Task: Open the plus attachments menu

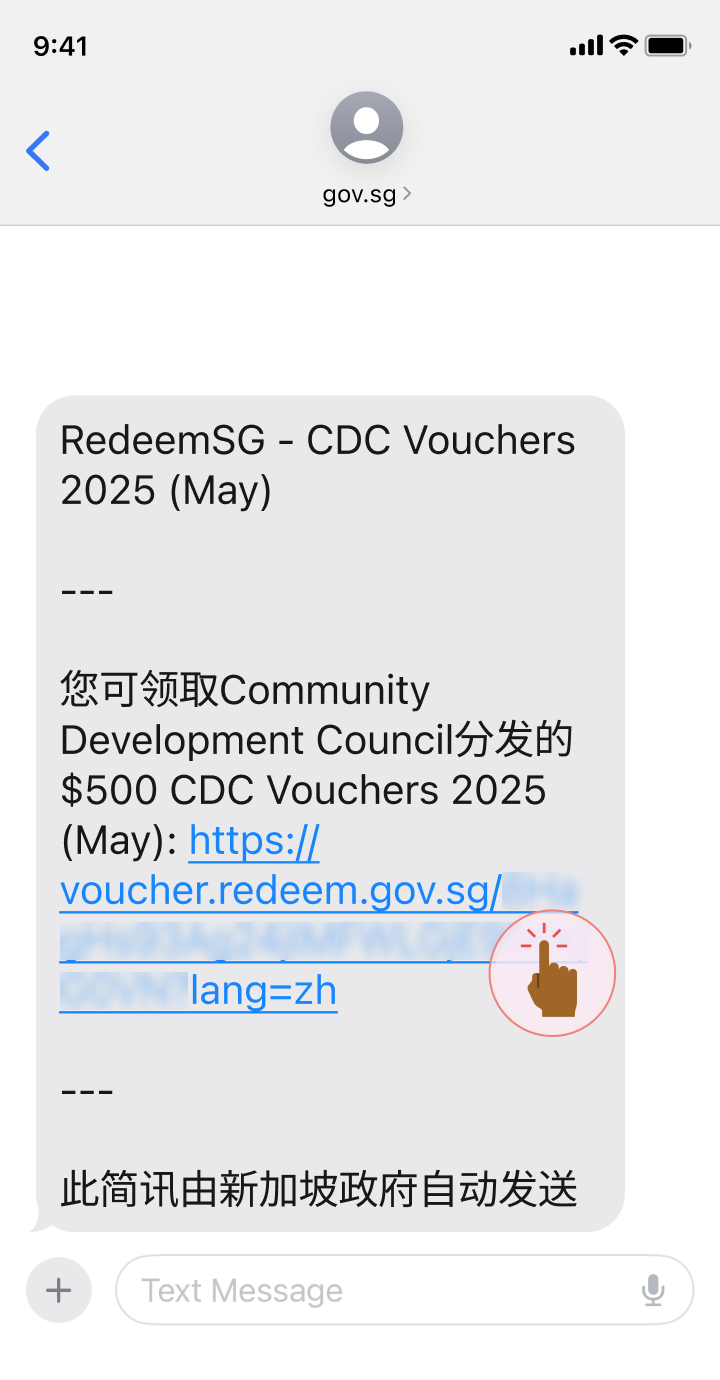Action: pyautogui.click(x=59, y=1290)
